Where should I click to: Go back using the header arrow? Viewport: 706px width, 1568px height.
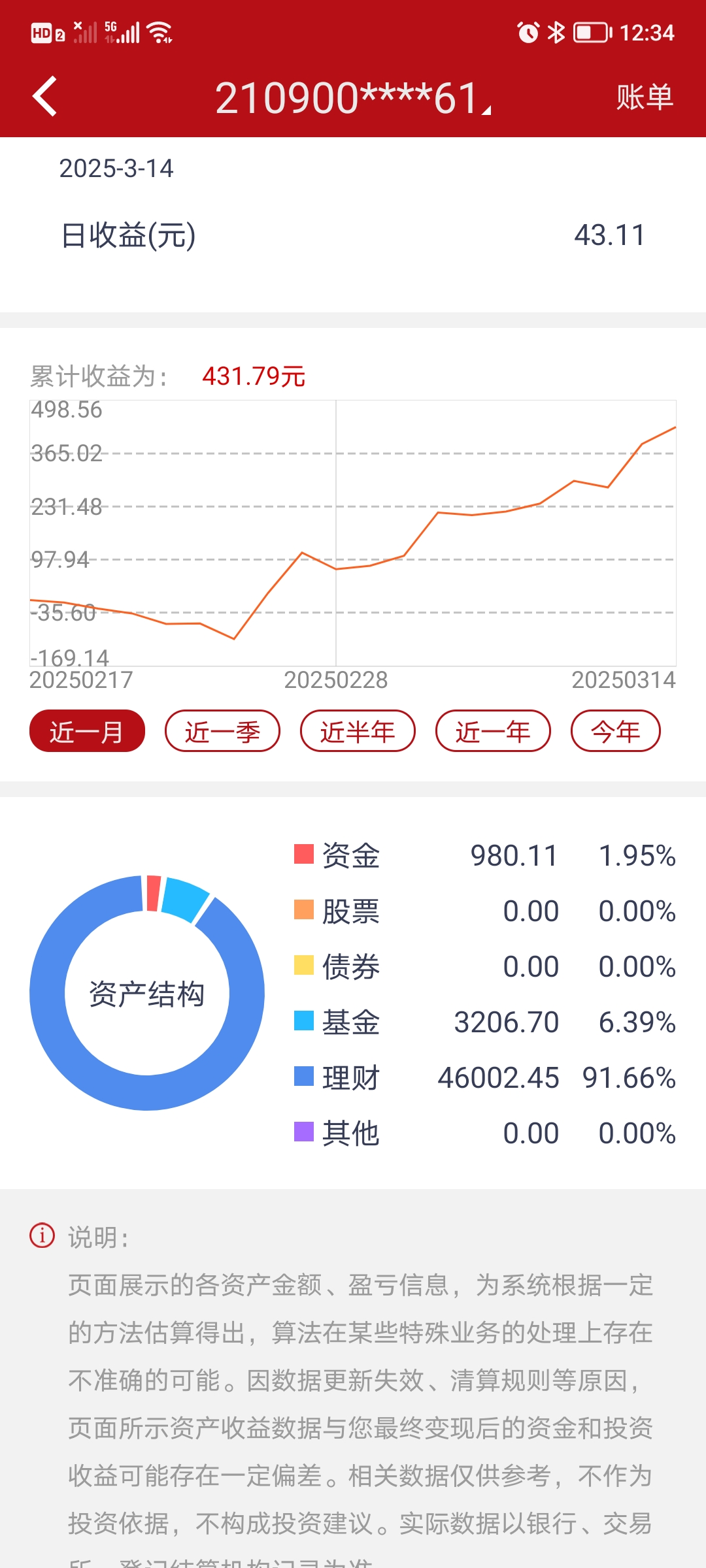44,97
